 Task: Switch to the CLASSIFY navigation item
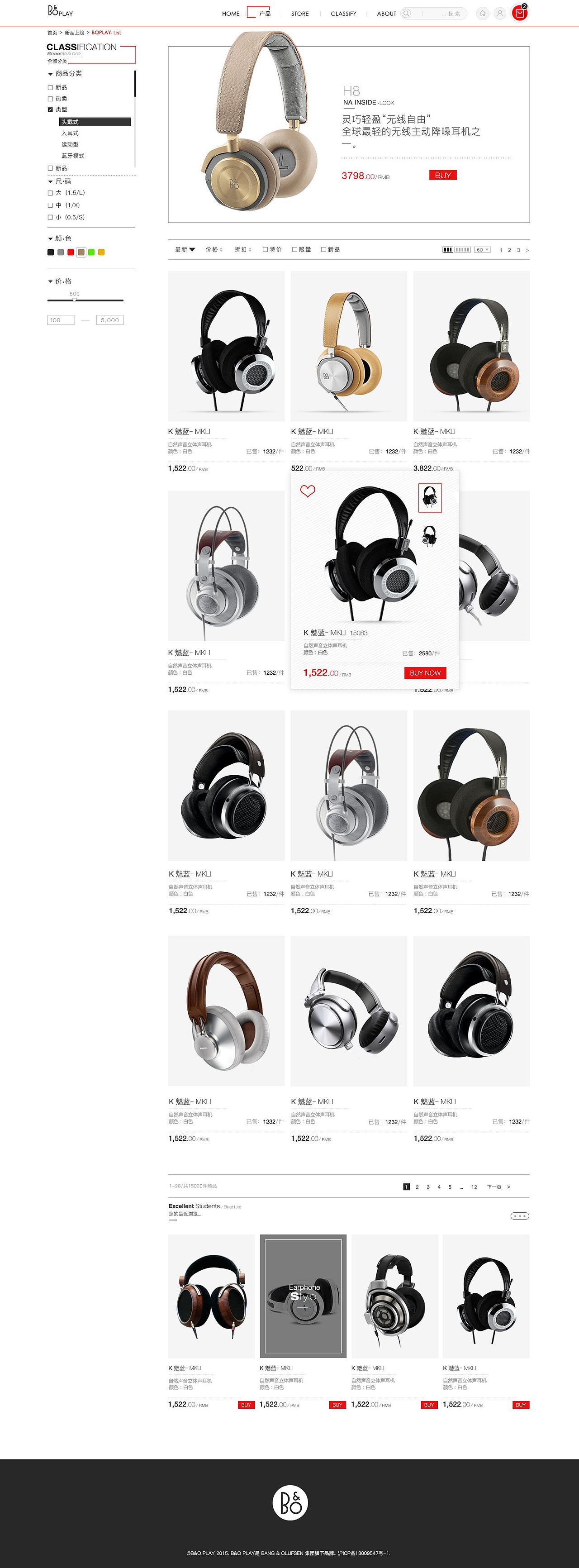[x=344, y=14]
